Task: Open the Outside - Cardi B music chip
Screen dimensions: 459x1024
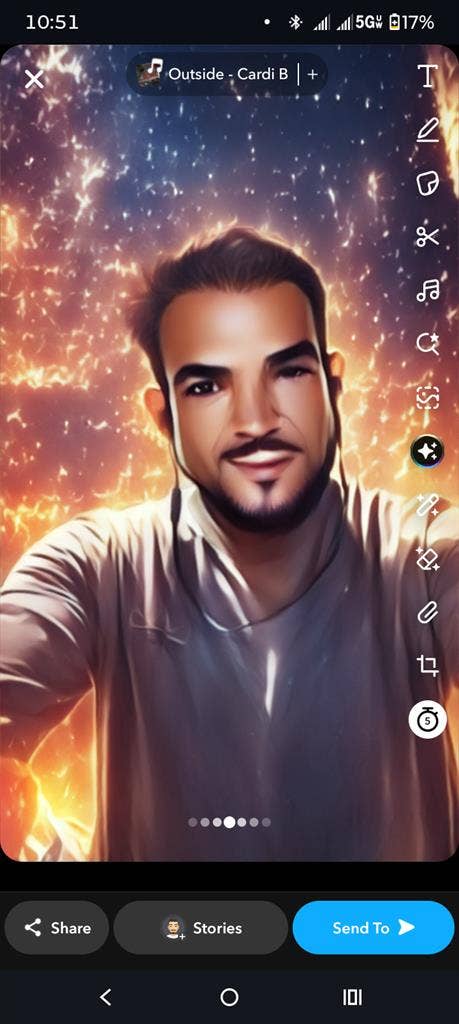Action: coord(212,74)
